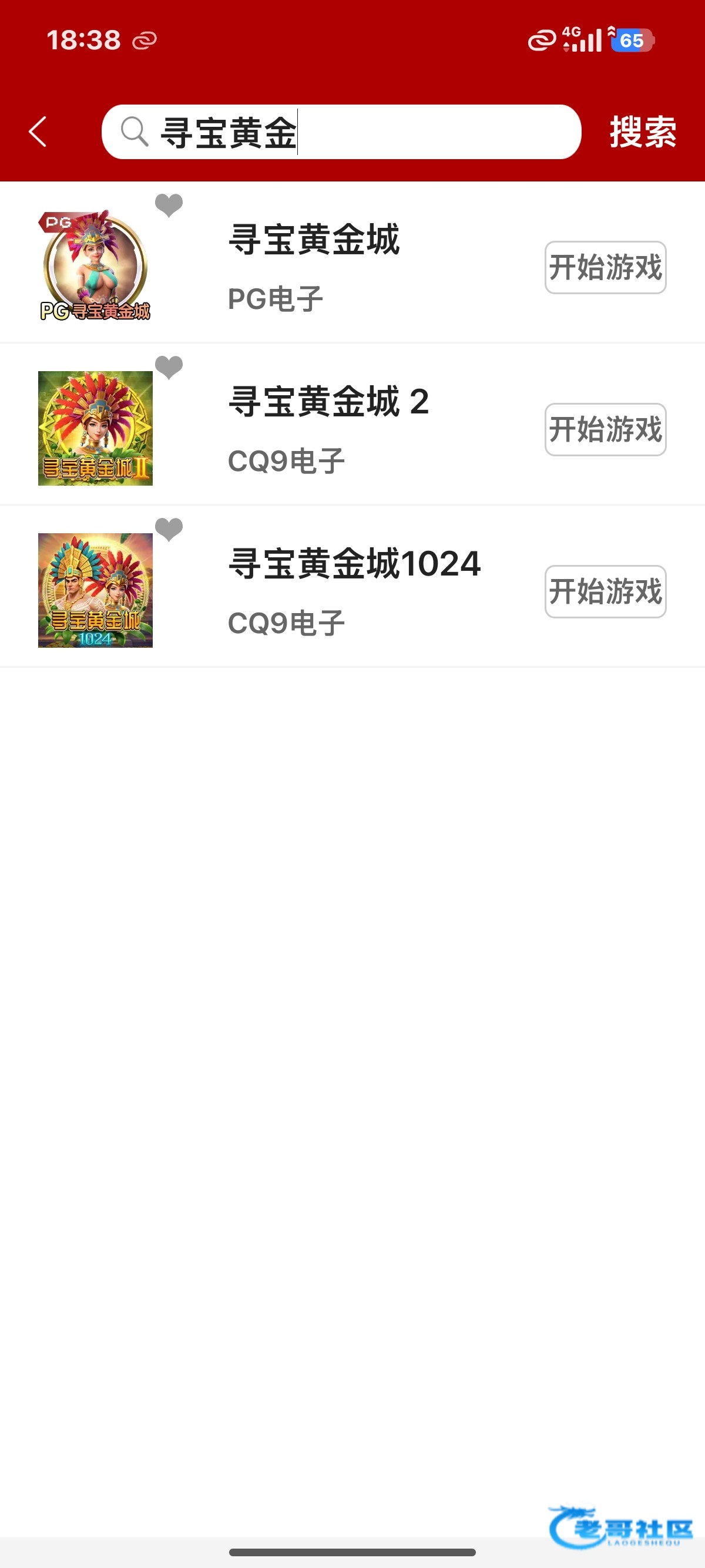Tap the 搜索 button
The image size is (705, 1568).
(642, 132)
